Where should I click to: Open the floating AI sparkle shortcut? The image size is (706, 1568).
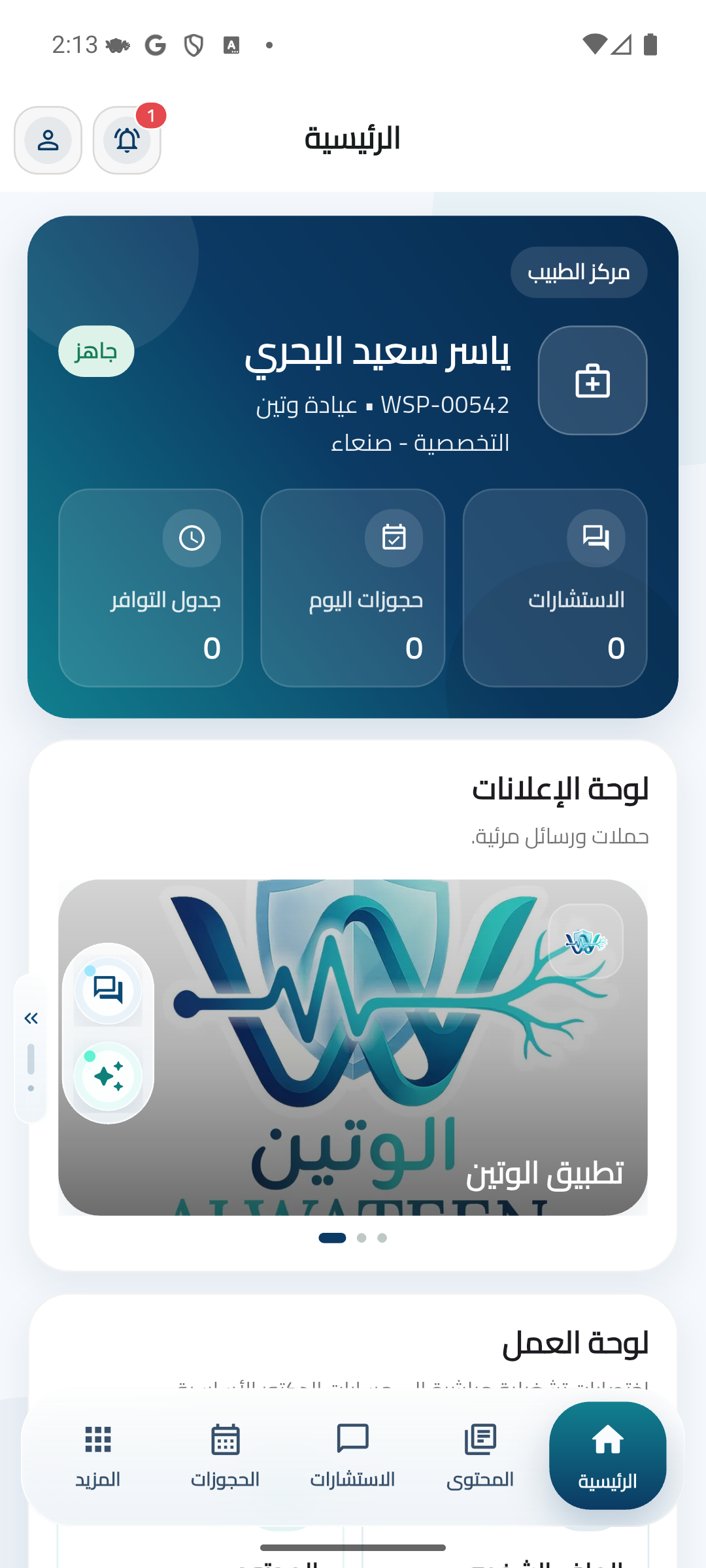click(x=108, y=1076)
